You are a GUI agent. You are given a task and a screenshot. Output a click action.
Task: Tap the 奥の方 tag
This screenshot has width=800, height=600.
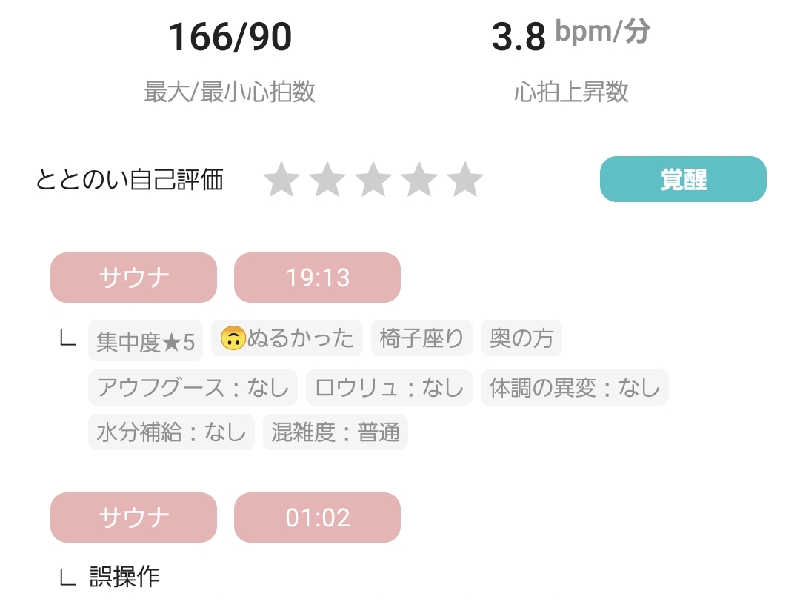[521, 338]
